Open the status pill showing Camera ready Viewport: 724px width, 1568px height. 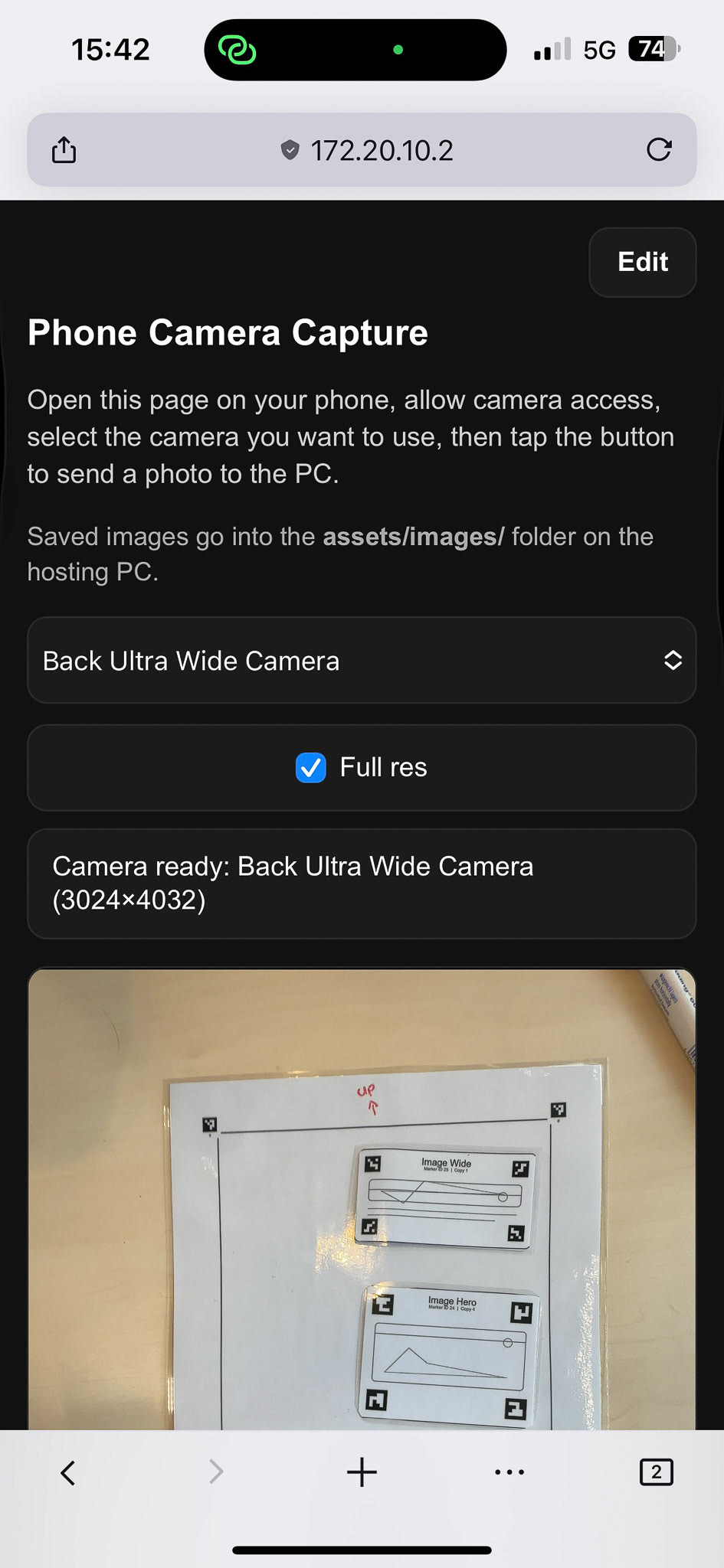tap(361, 884)
